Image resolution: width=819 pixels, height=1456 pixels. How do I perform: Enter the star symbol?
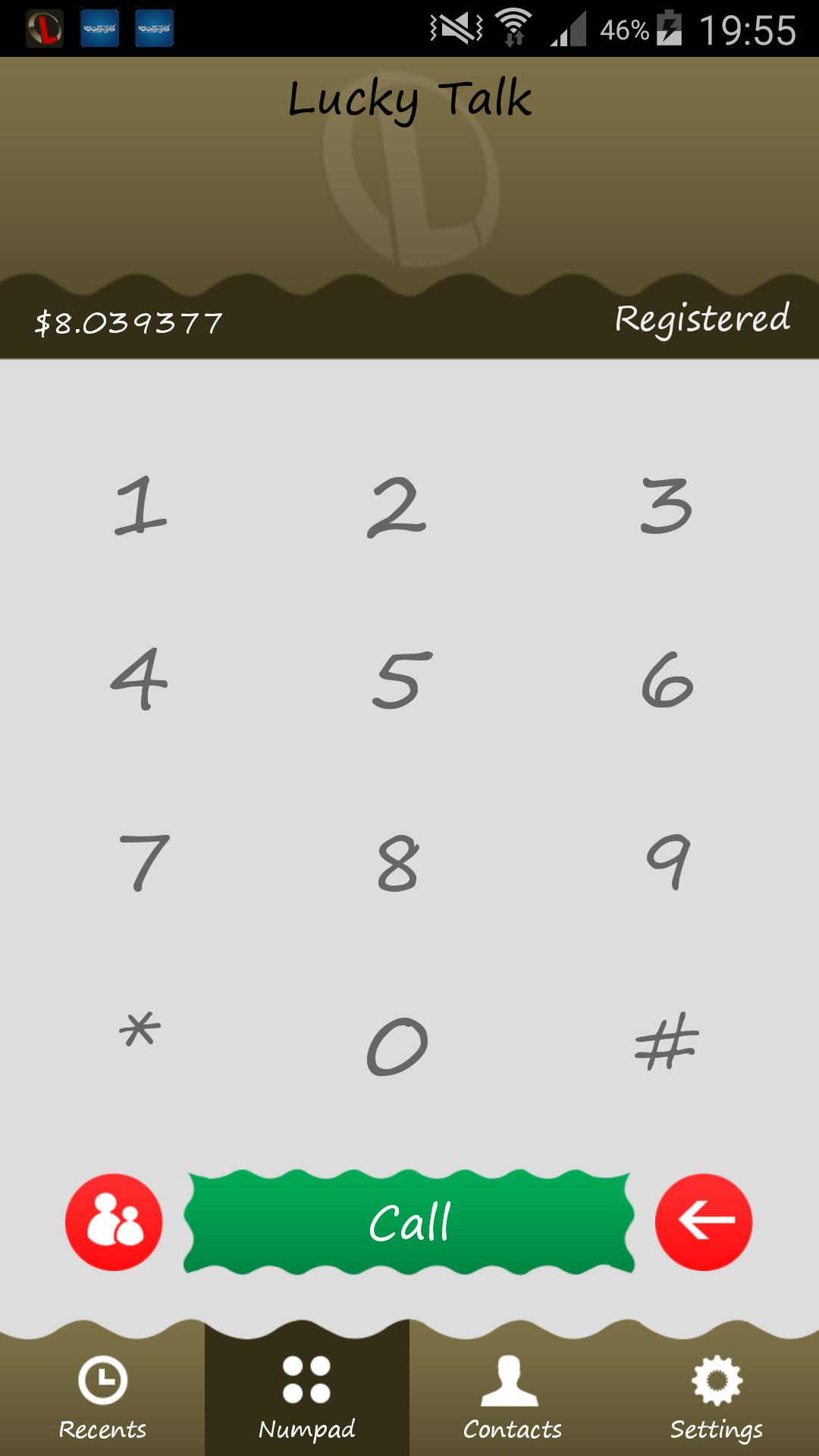pyautogui.click(x=140, y=1031)
